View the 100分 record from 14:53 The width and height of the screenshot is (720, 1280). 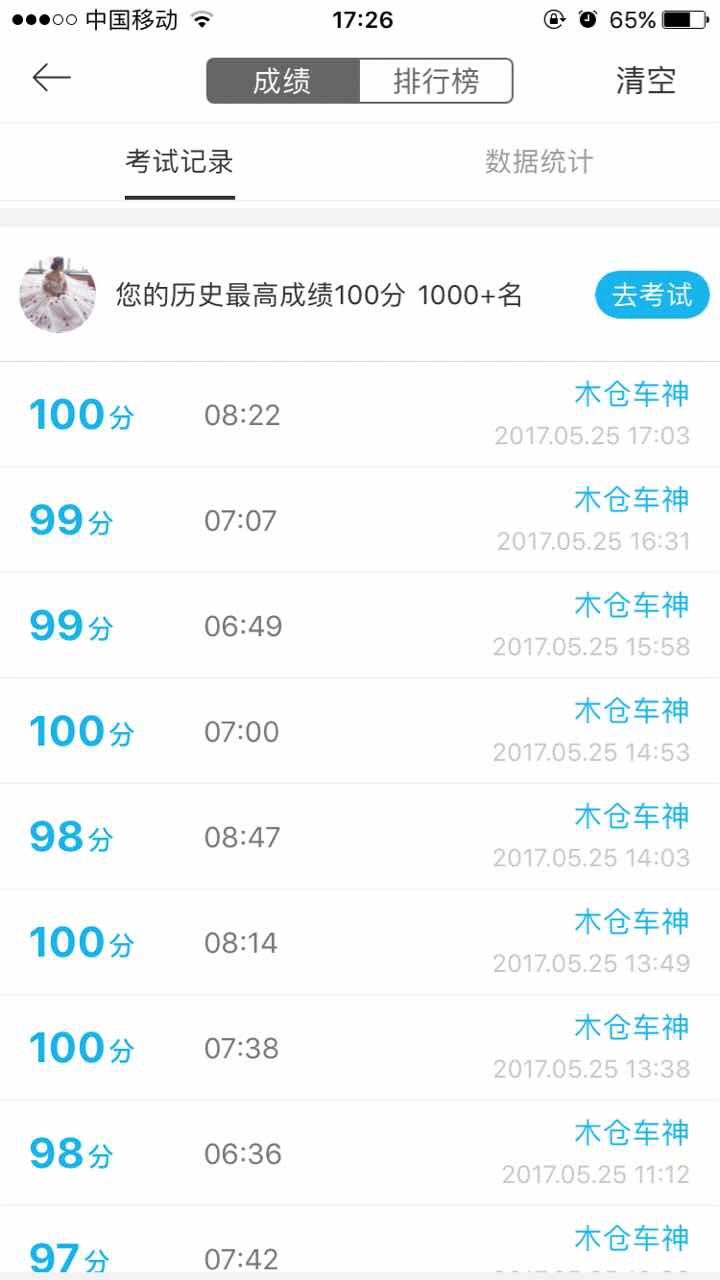tap(360, 731)
